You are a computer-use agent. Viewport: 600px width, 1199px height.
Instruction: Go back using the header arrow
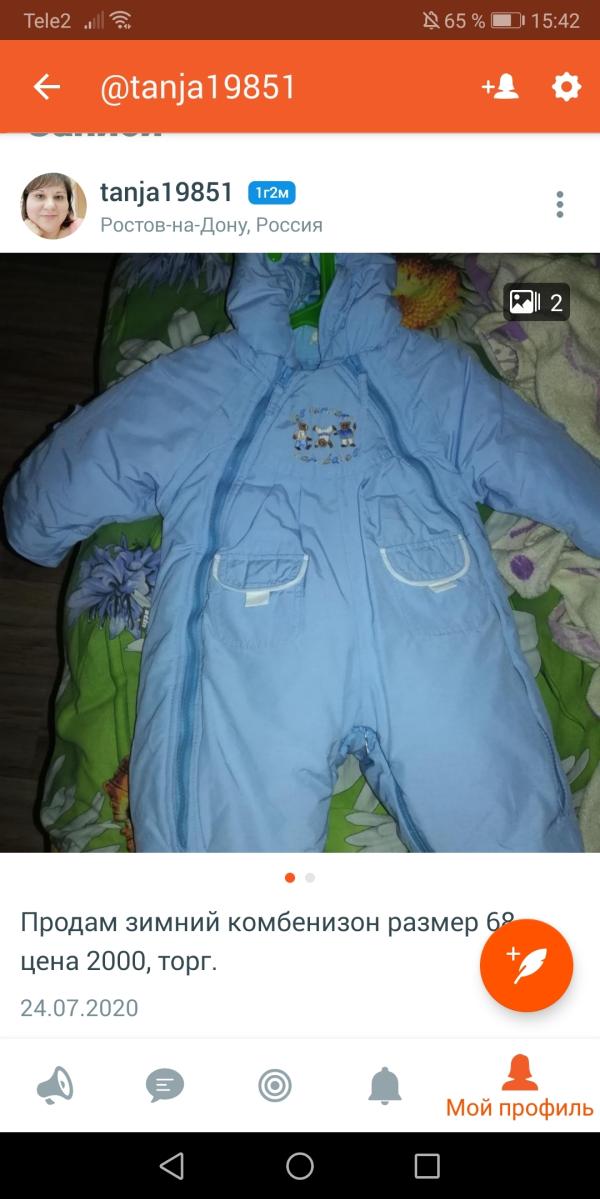click(47, 87)
